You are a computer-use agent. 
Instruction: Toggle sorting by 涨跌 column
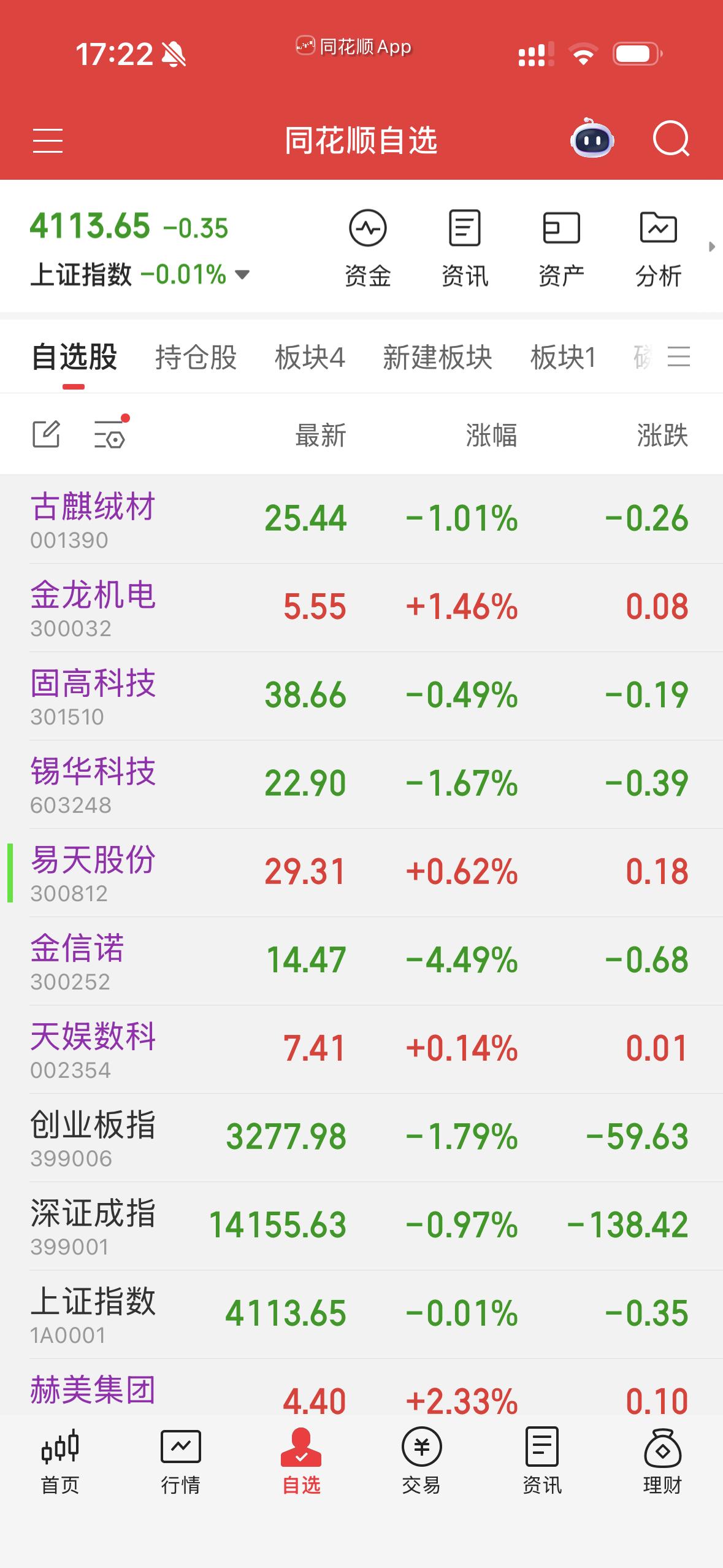point(661,434)
